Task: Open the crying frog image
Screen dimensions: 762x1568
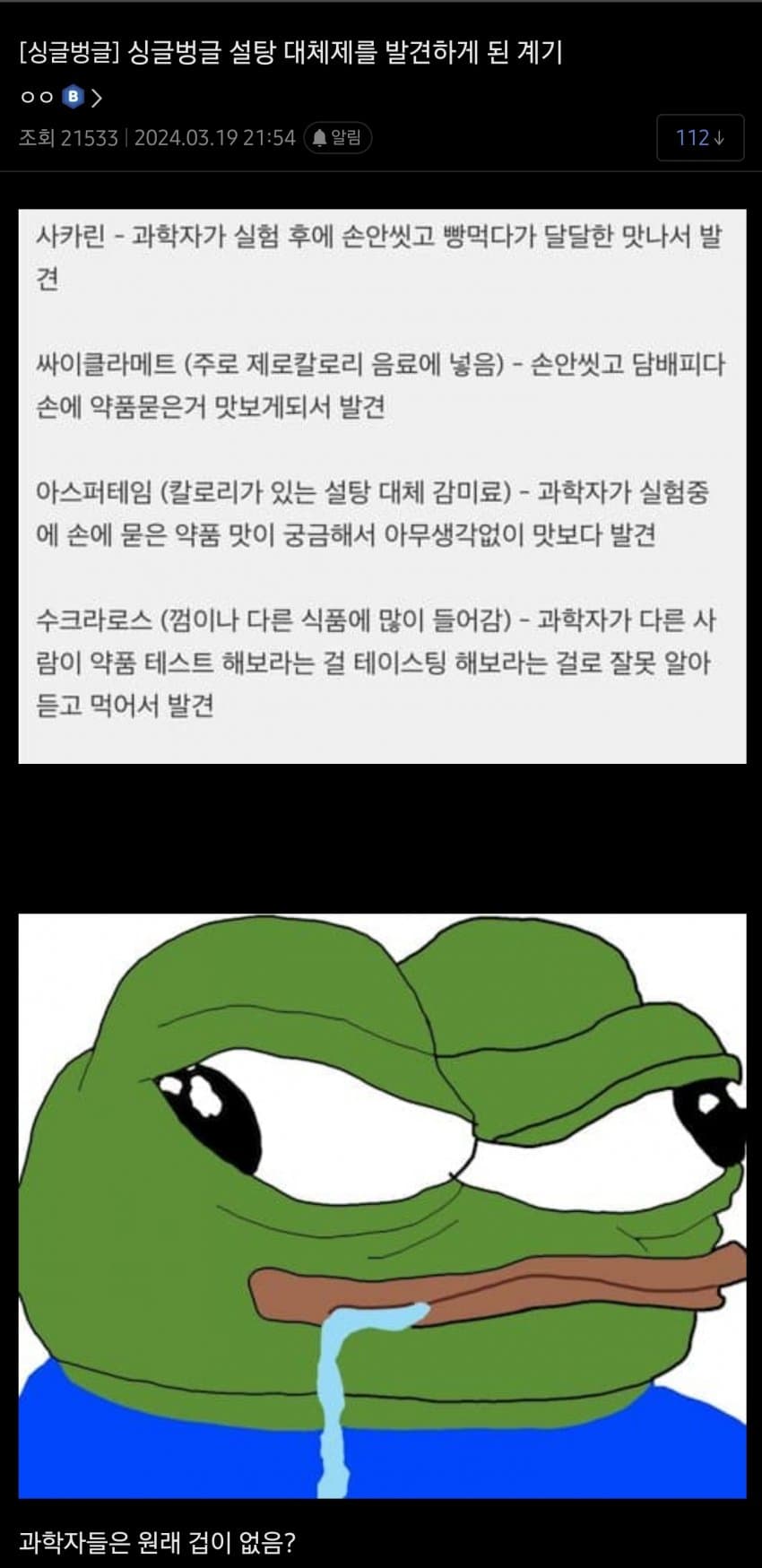Action: 382,1205
